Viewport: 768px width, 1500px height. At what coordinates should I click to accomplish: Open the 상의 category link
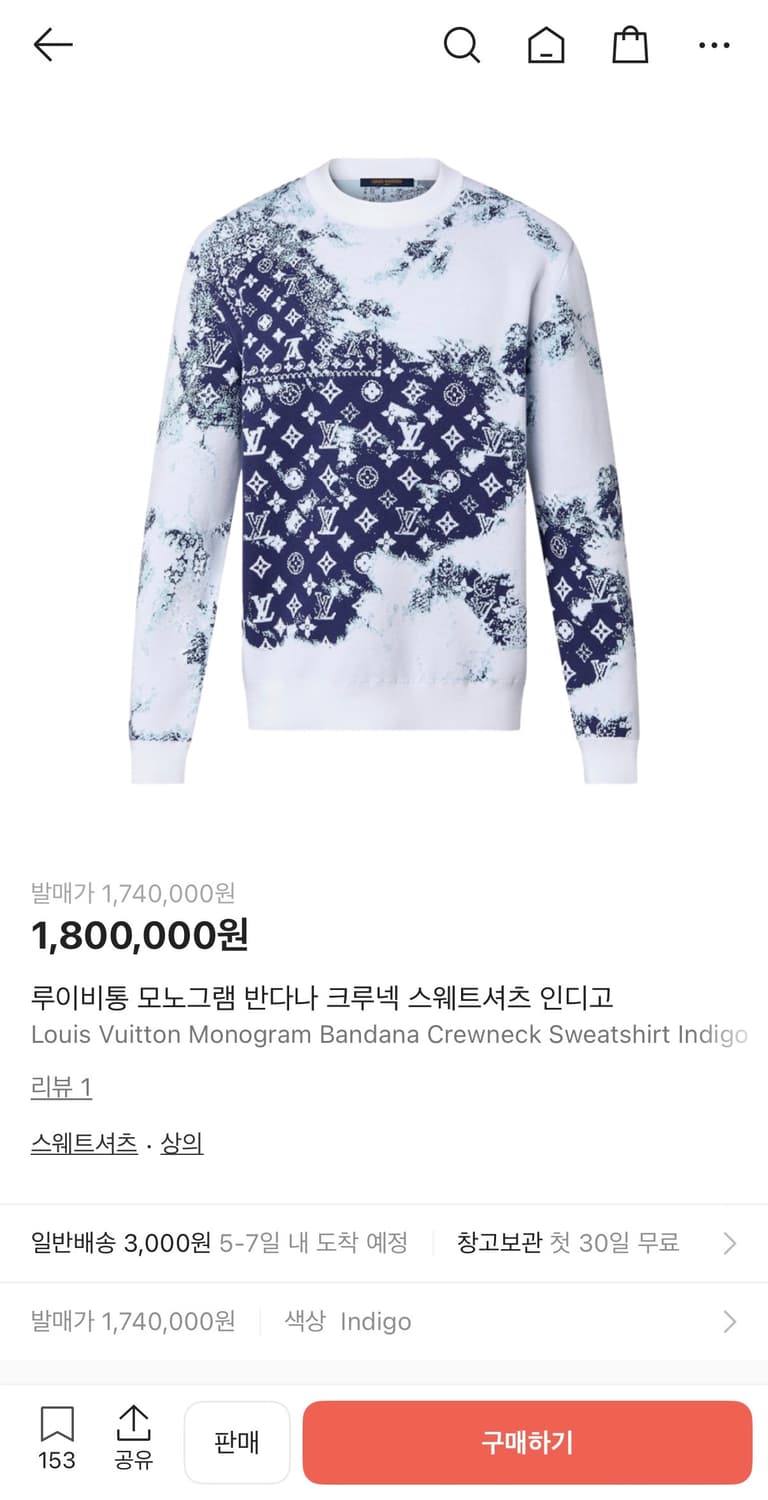pos(182,1143)
